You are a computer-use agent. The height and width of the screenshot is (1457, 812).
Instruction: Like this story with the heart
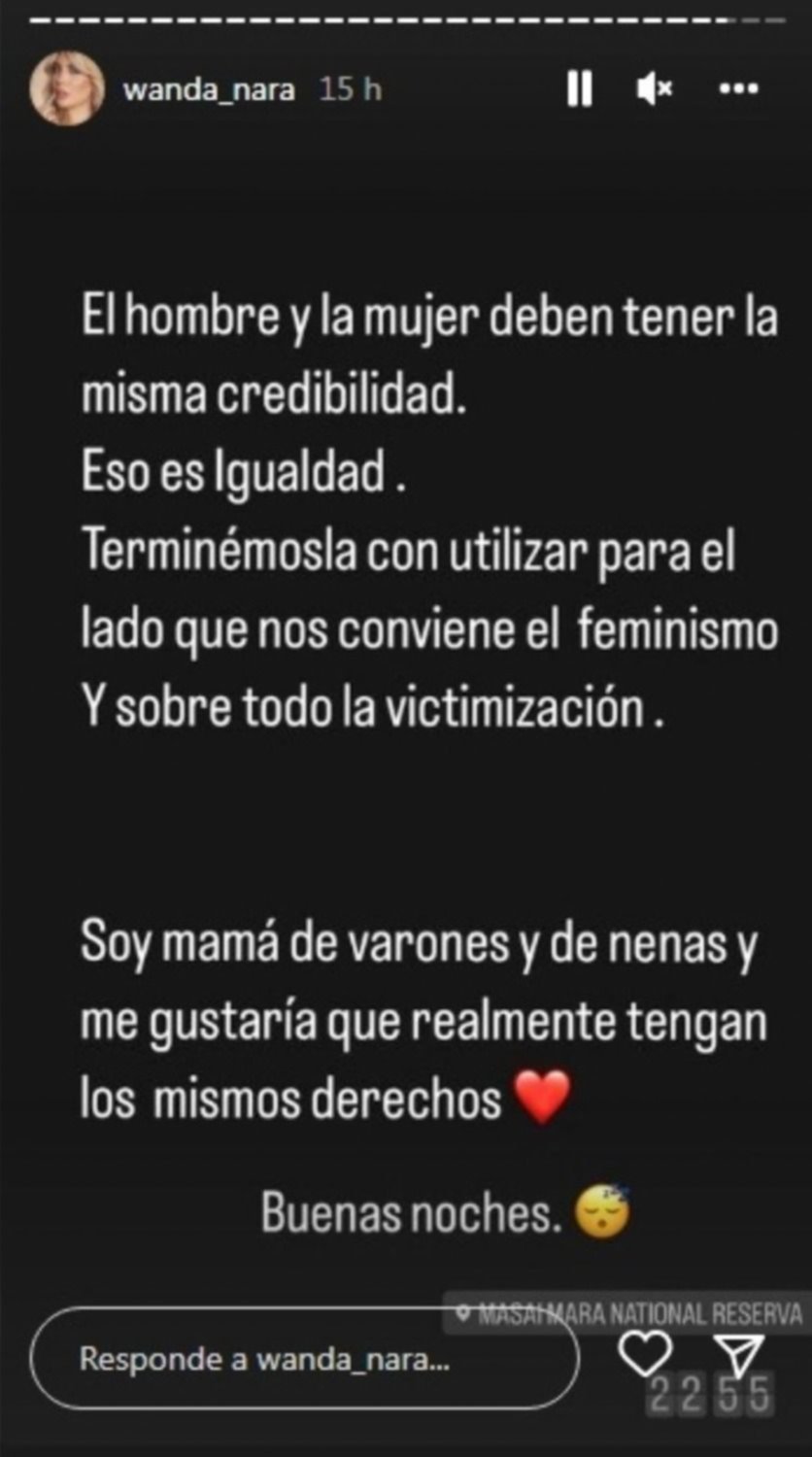click(x=646, y=1353)
